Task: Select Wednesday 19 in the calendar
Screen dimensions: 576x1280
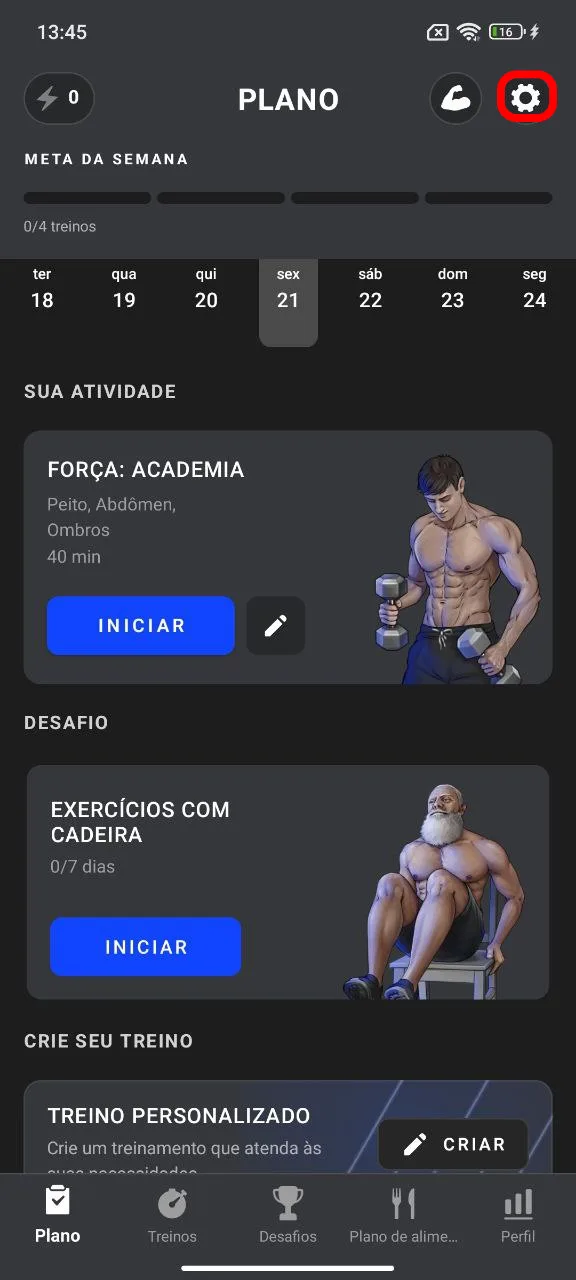Action: 124,289
